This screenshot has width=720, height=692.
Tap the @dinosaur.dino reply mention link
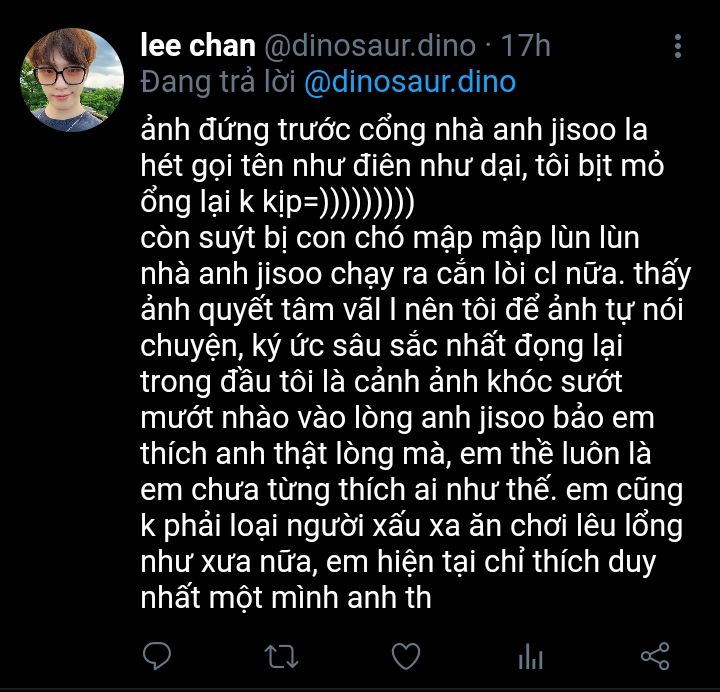(x=410, y=82)
